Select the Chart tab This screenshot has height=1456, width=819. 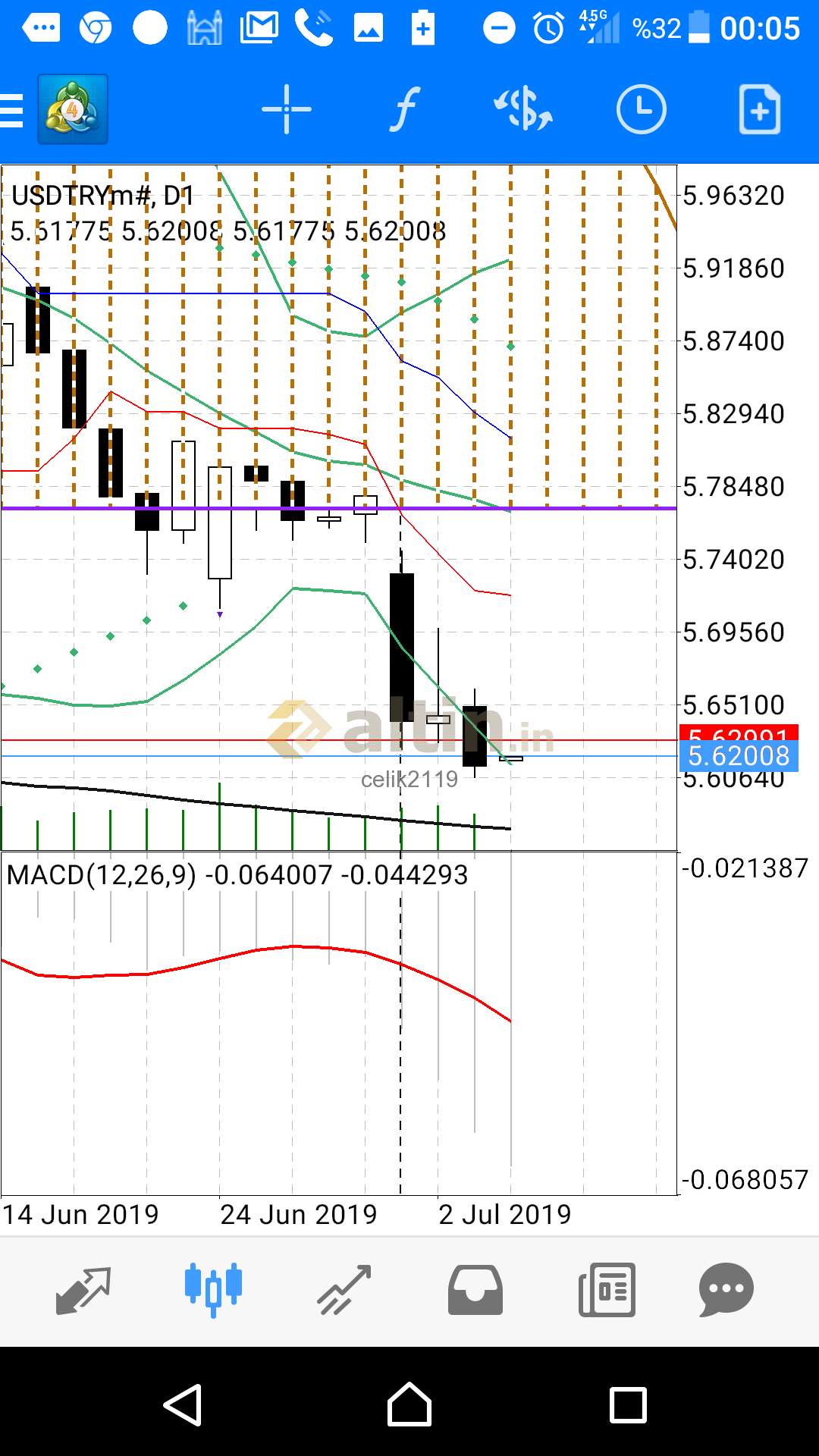pyautogui.click(x=213, y=1290)
